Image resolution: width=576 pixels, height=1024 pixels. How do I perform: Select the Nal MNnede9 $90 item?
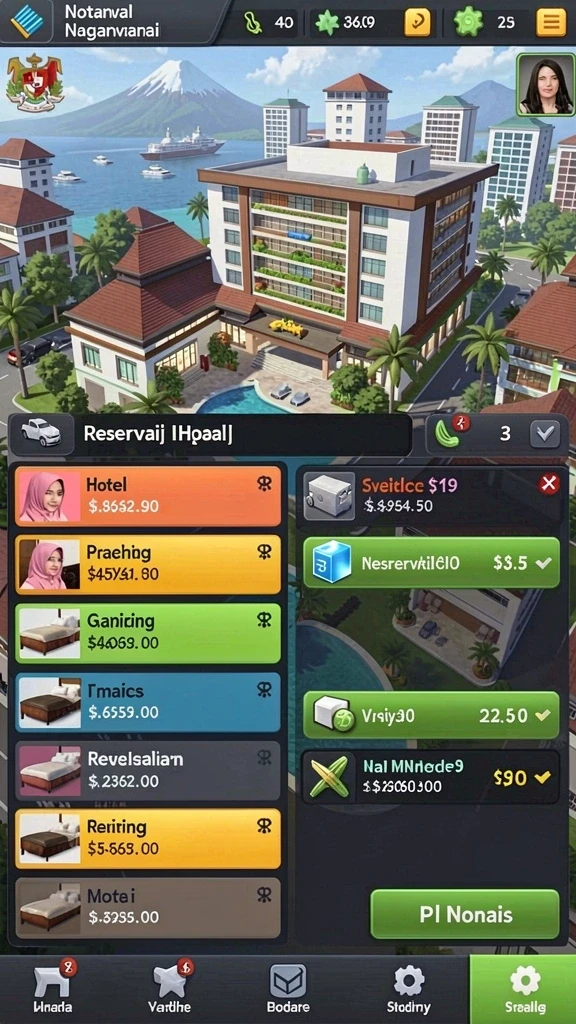pyautogui.click(x=431, y=776)
